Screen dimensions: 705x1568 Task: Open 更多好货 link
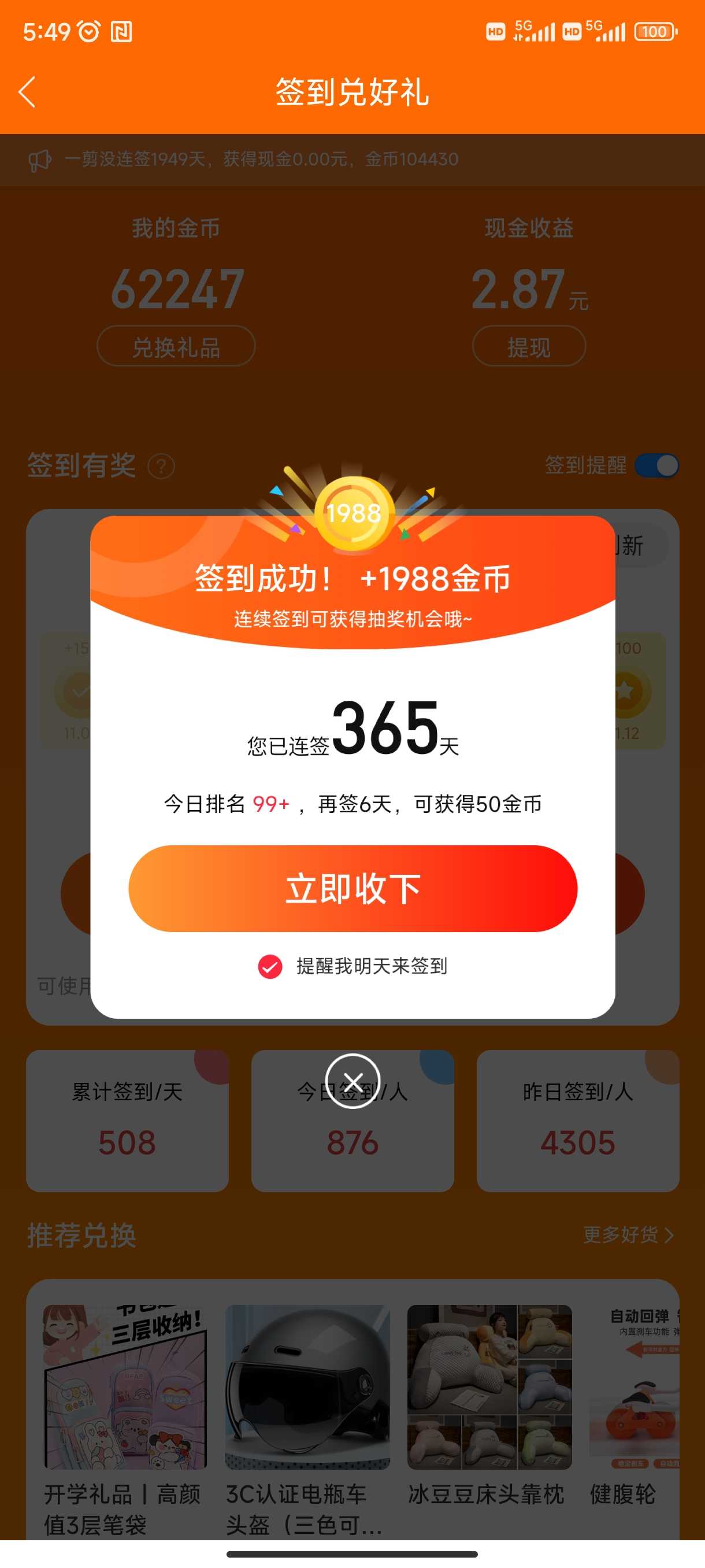click(628, 1234)
